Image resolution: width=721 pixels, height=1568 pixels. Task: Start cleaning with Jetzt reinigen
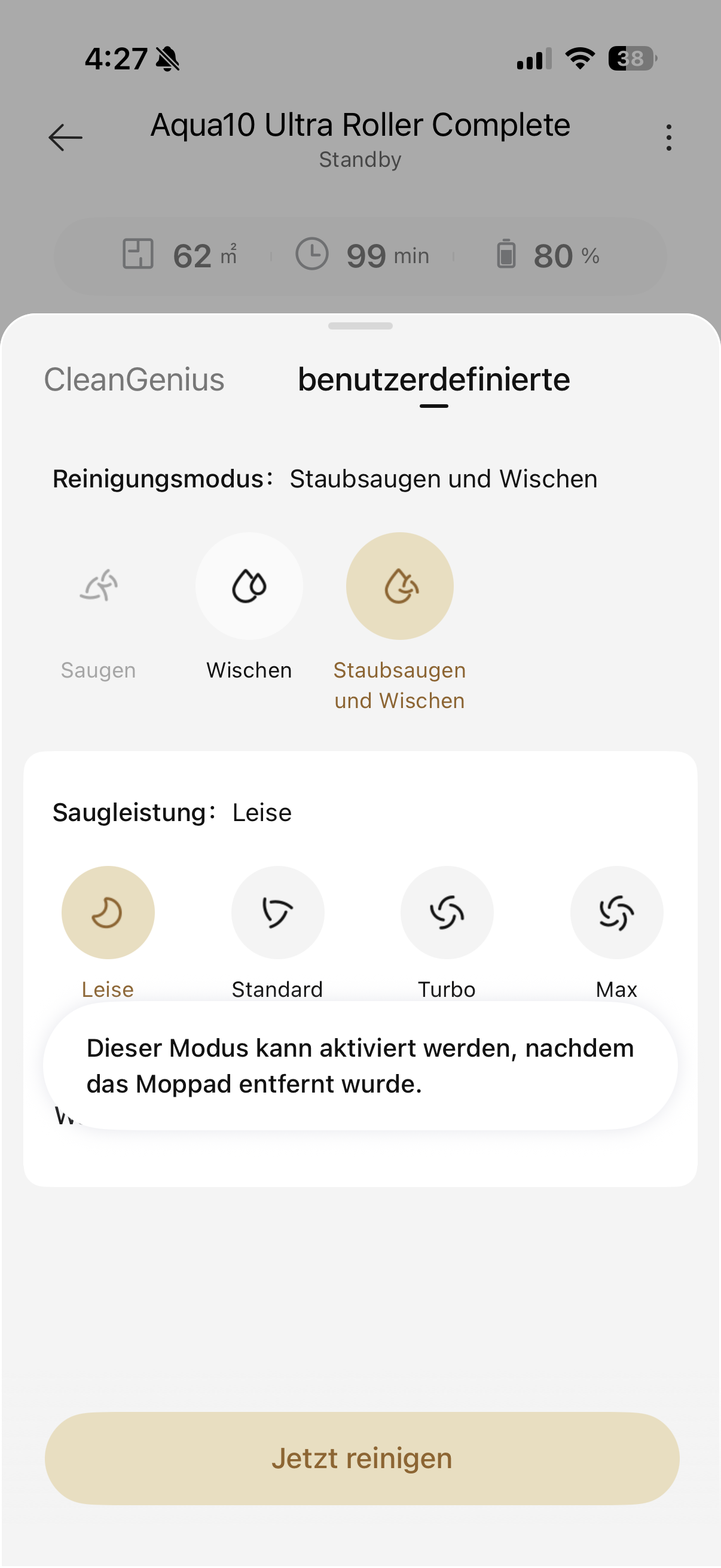pyautogui.click(x=362, y=1459)
